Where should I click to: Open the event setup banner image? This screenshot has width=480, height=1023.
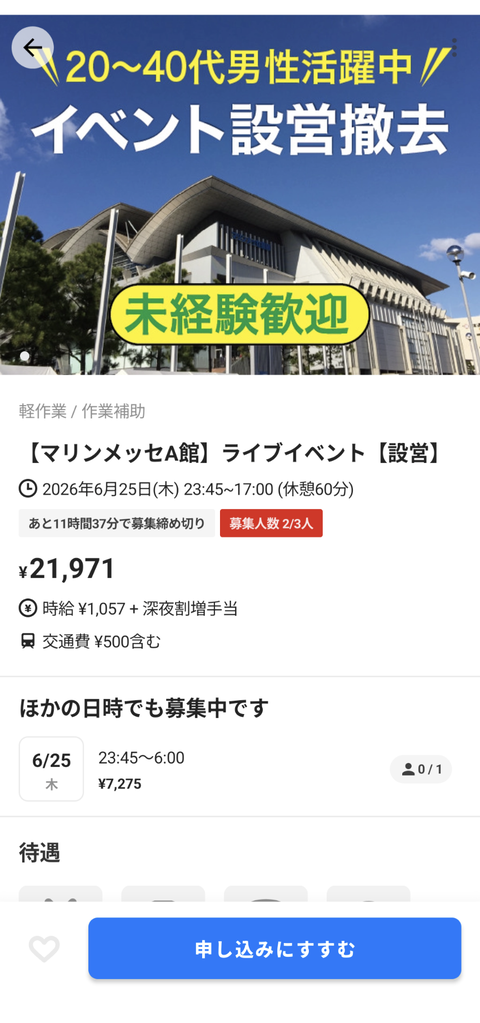coord(240,194)
